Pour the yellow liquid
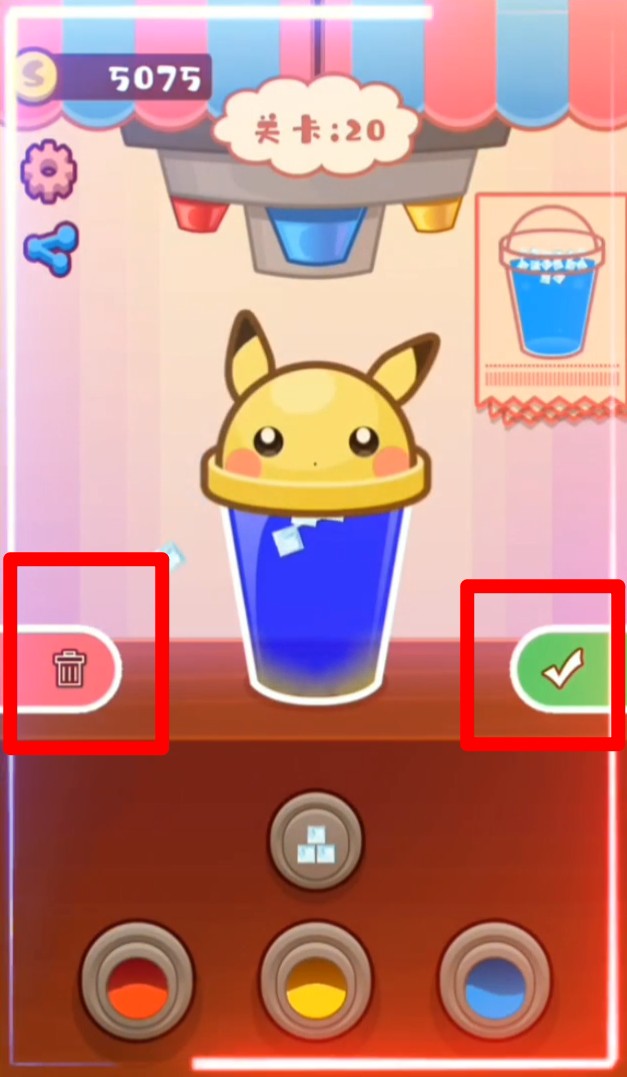This screenshot has width=627, height=1077. tap(315, 984)
